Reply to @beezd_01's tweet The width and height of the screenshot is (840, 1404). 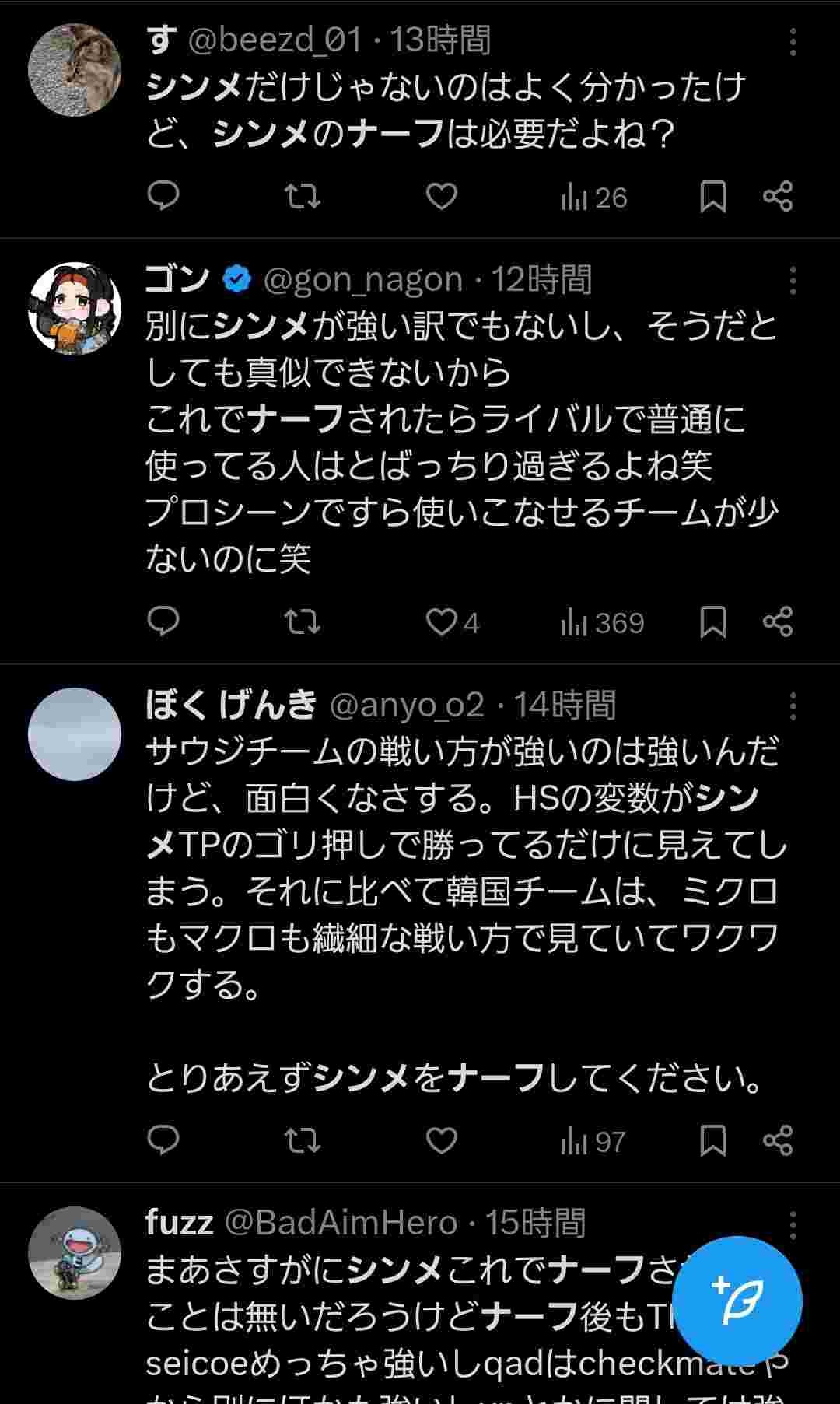[x=163, y=196]
